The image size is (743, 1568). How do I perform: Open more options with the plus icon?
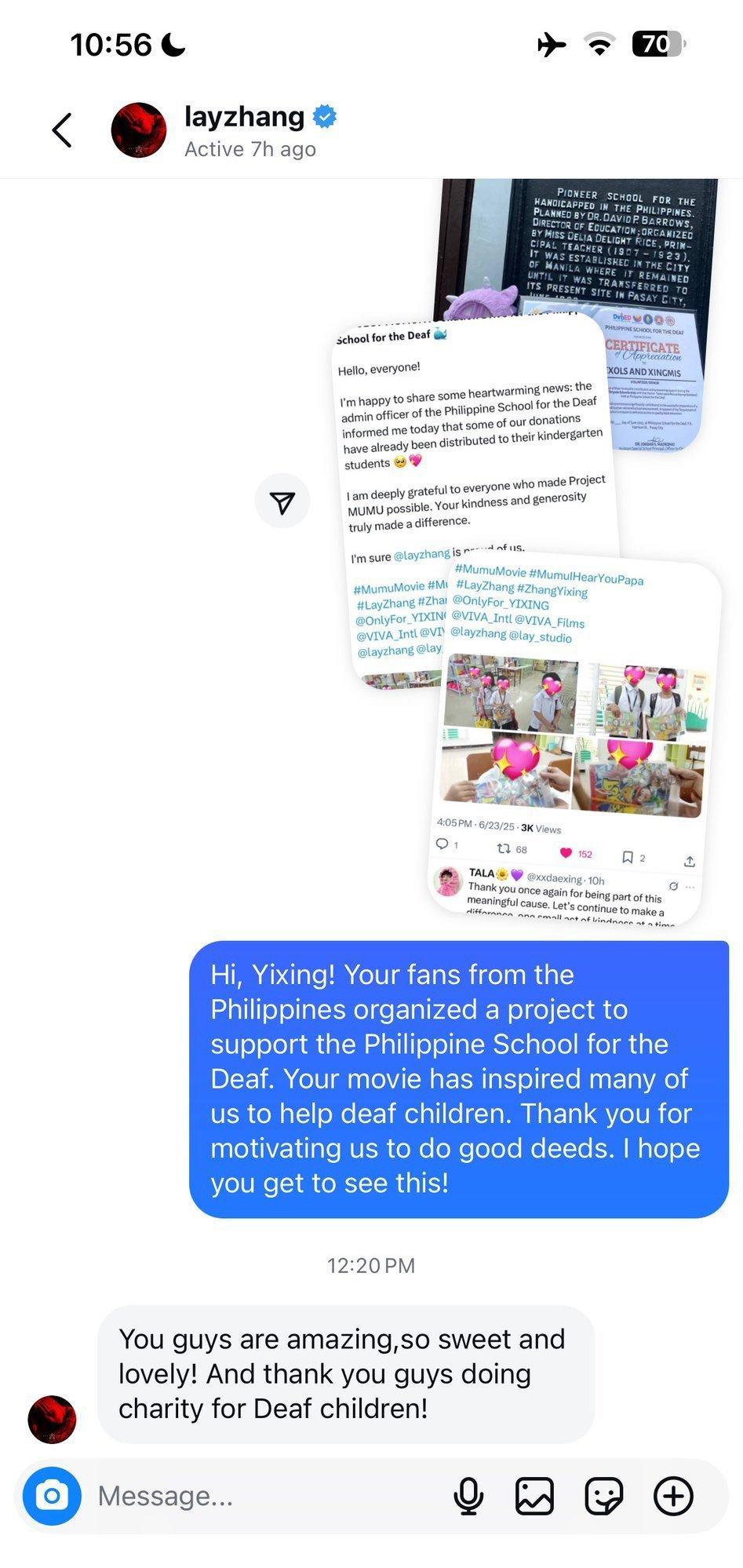[x=673, y=1496]
